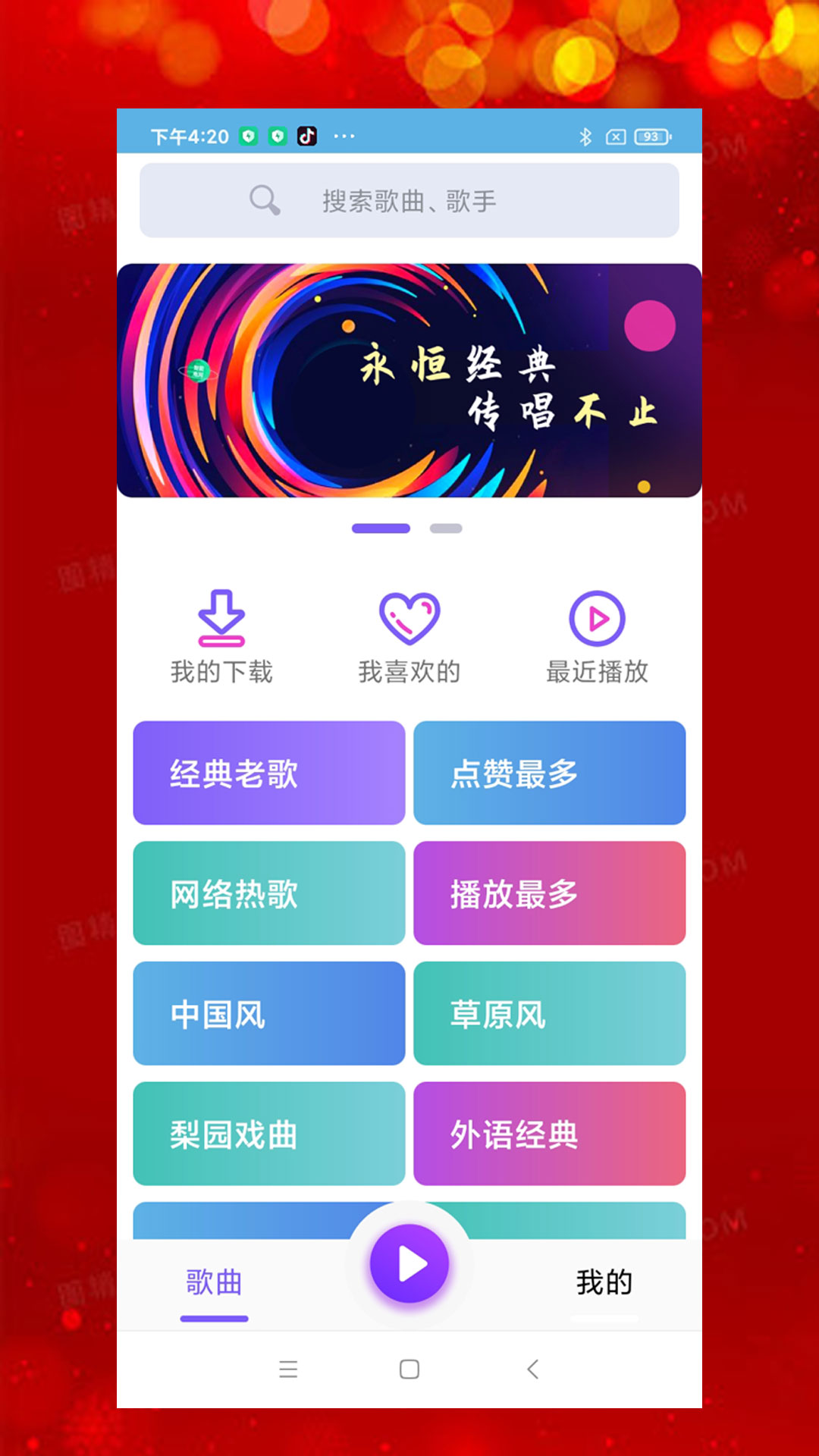Tap the TikTok icon in the status bar
819x1456 pixels.
click(309, 135)
